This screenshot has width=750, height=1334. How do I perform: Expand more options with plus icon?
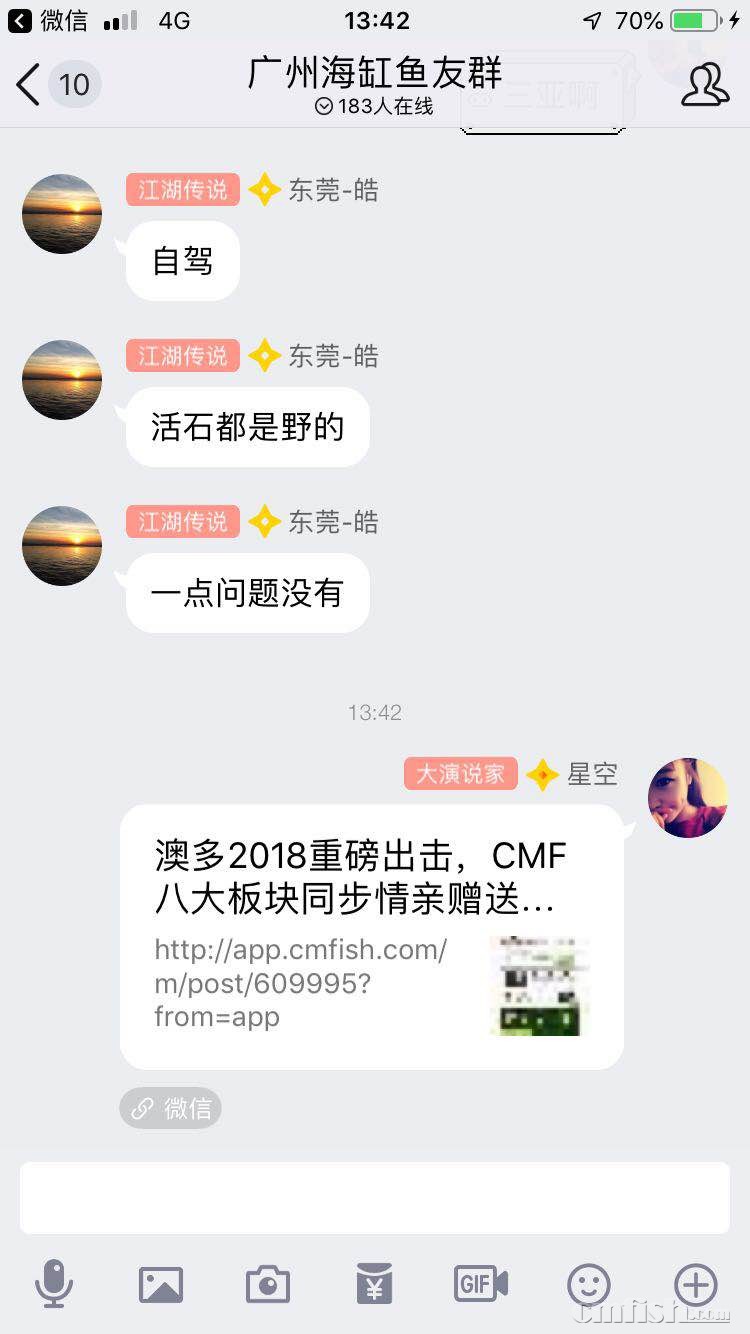click(x=696, y=1284)
